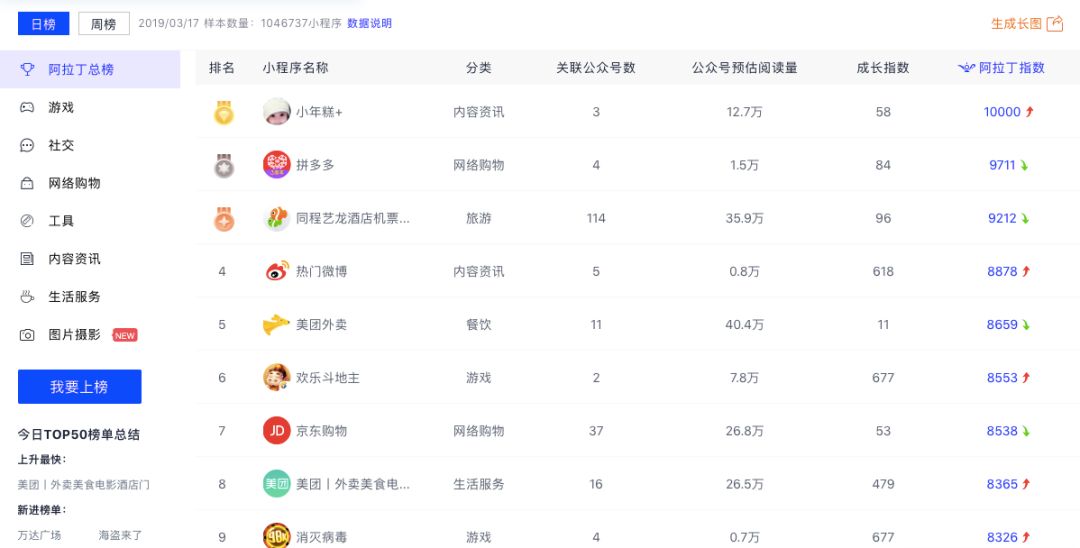Select the 京东购物 row
Image resolution: width=1080 pixels, height=548 pixels.
point(638,431)
